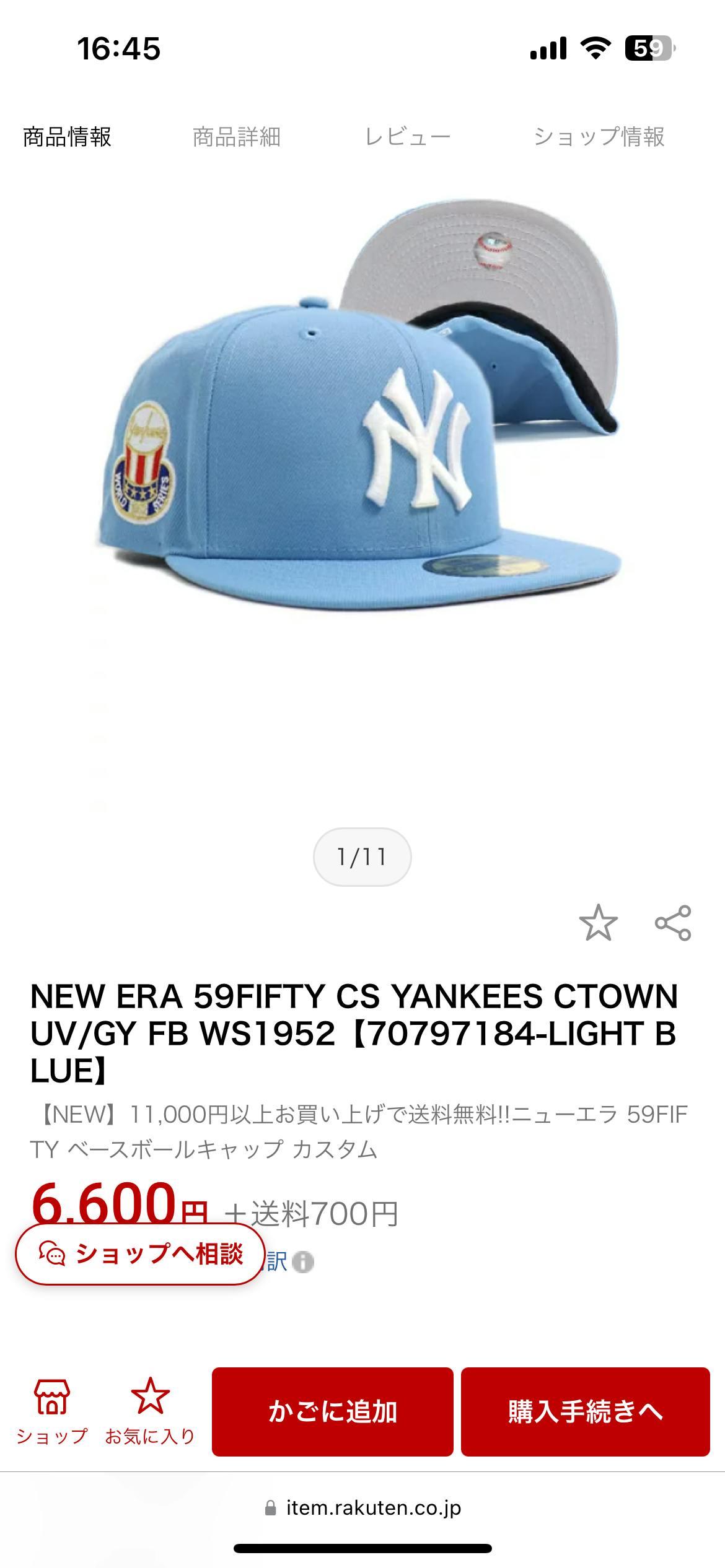Favorite this item with the gray star

[598, 923]
